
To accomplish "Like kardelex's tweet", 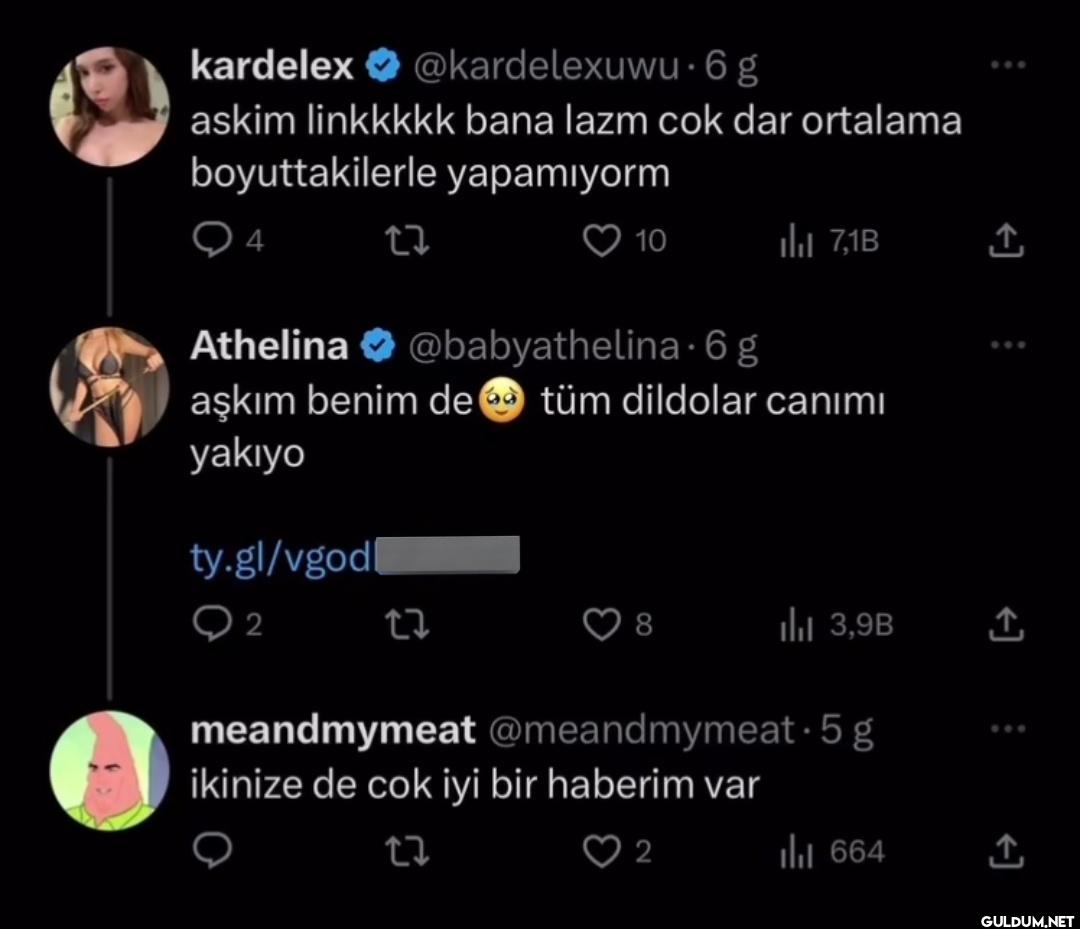I will (x=602, y=241).
